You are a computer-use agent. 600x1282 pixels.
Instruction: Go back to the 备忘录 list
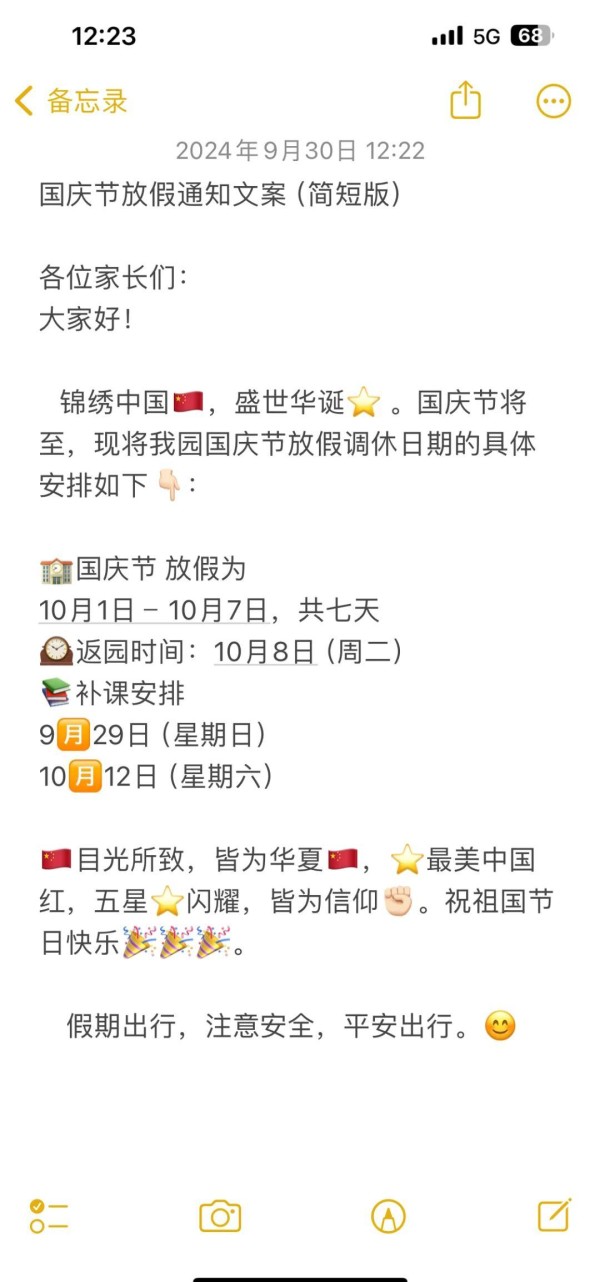[71, 100]
